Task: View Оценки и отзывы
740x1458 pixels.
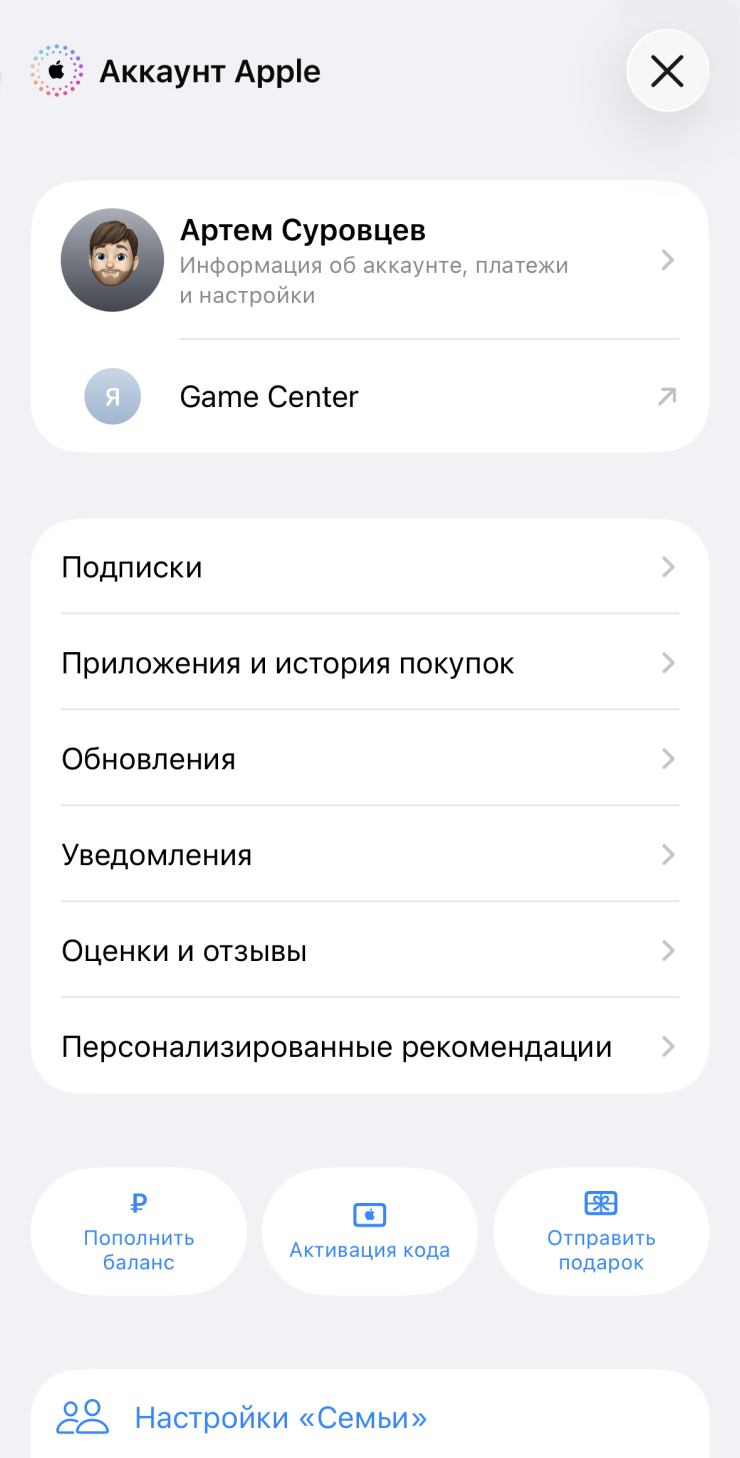Action: tap(370, 951)
